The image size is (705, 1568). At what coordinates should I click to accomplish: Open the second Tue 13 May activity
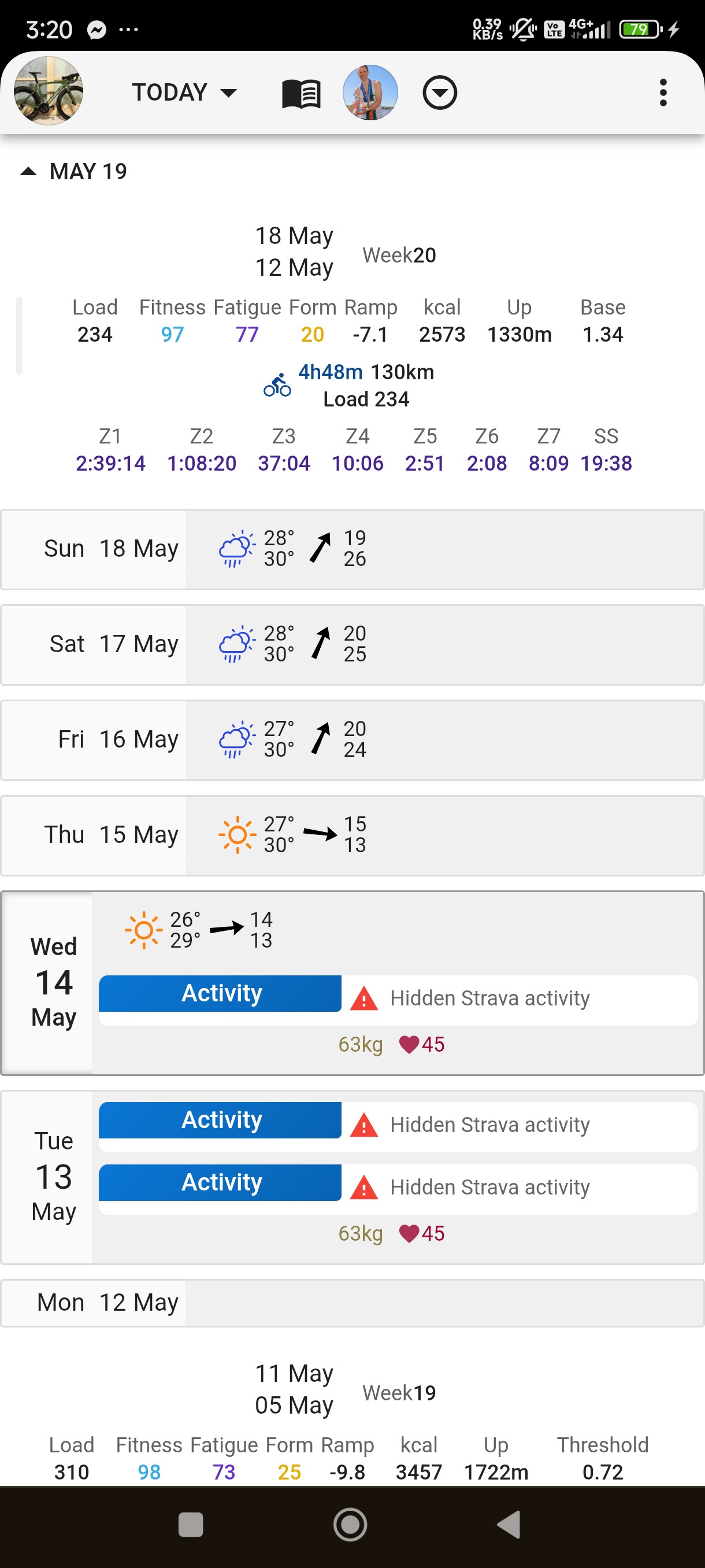398,1189
